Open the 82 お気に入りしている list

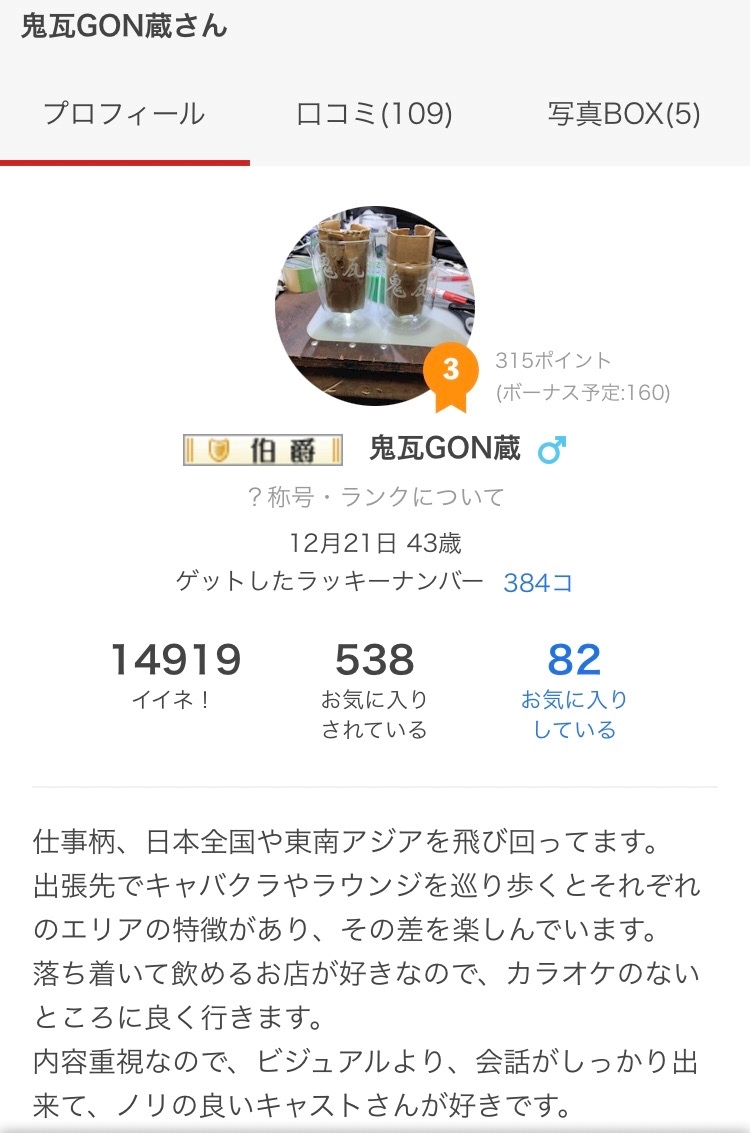tap(574, 688)
